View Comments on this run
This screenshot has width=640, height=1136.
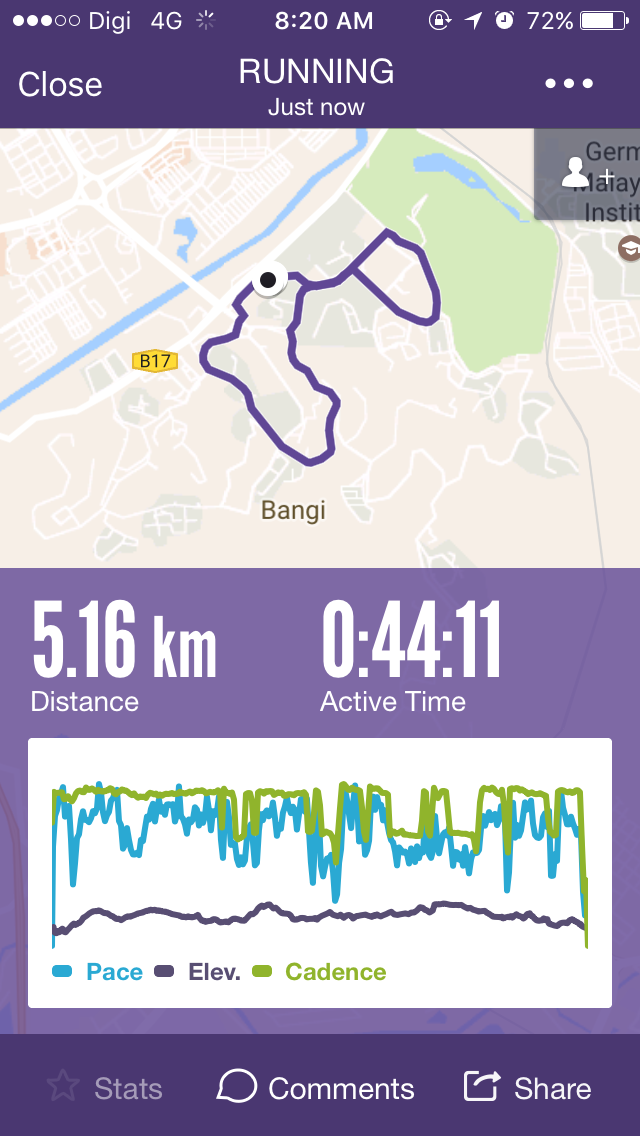[x=315, y=1088]
